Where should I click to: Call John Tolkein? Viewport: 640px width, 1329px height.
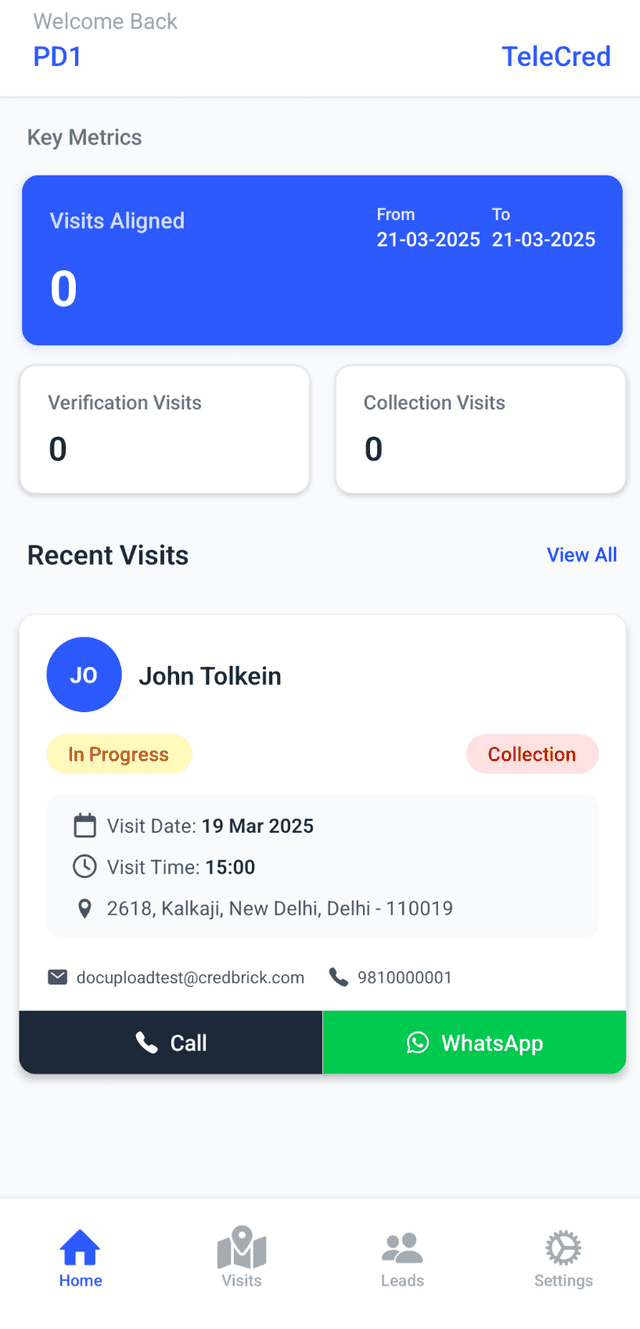point(171,1043)
